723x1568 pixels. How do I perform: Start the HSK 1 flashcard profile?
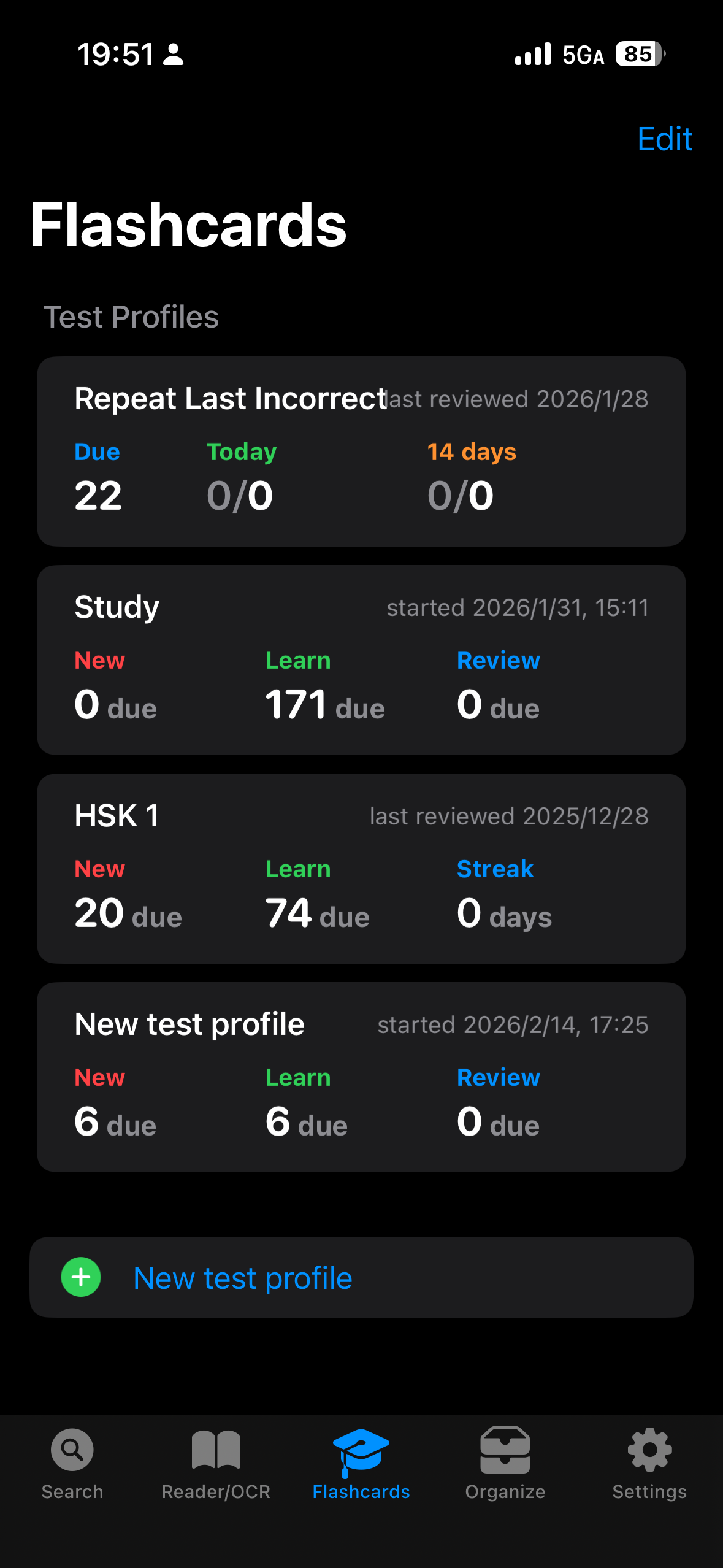361,869
